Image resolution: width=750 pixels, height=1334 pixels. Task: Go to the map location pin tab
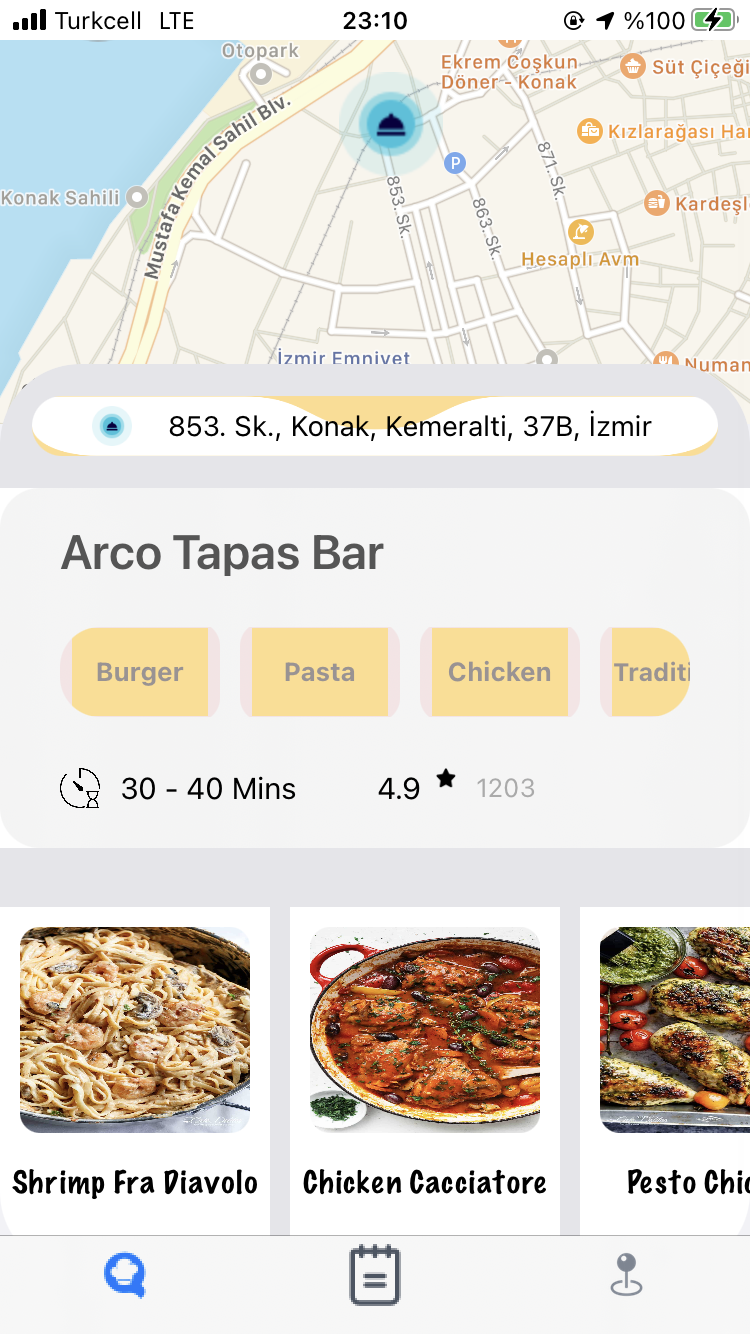(626, 1276)
